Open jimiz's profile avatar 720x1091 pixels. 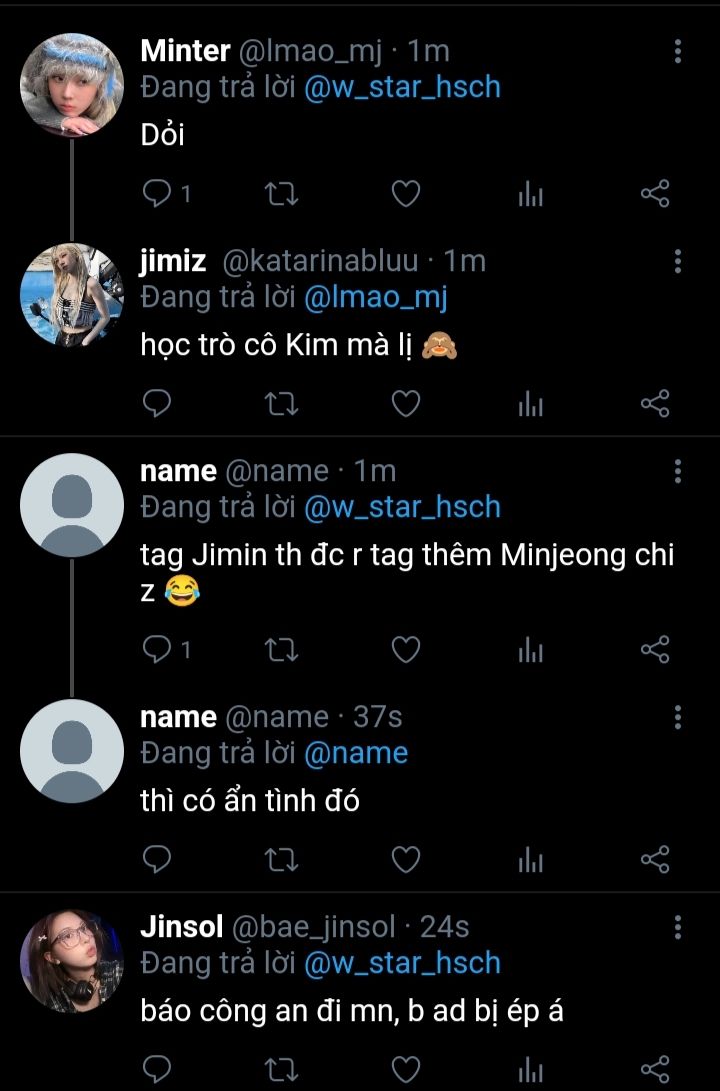72,293
